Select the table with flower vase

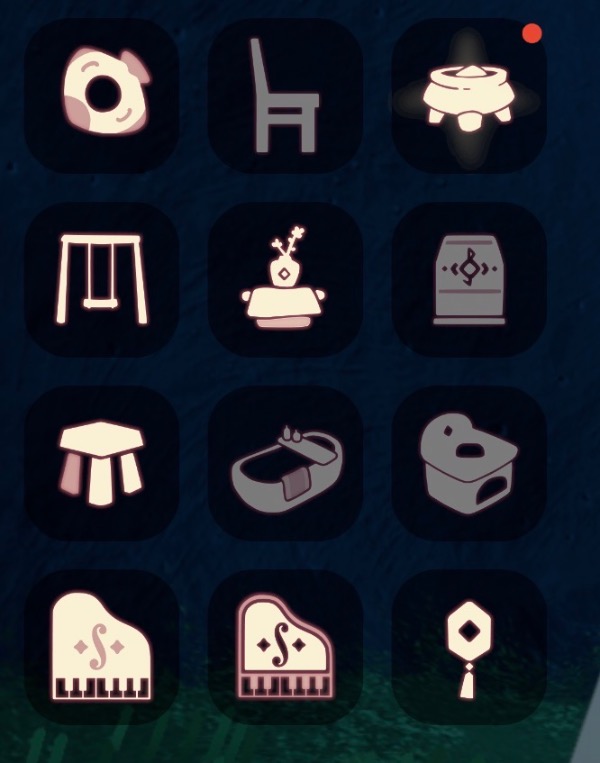click(285, 279)
